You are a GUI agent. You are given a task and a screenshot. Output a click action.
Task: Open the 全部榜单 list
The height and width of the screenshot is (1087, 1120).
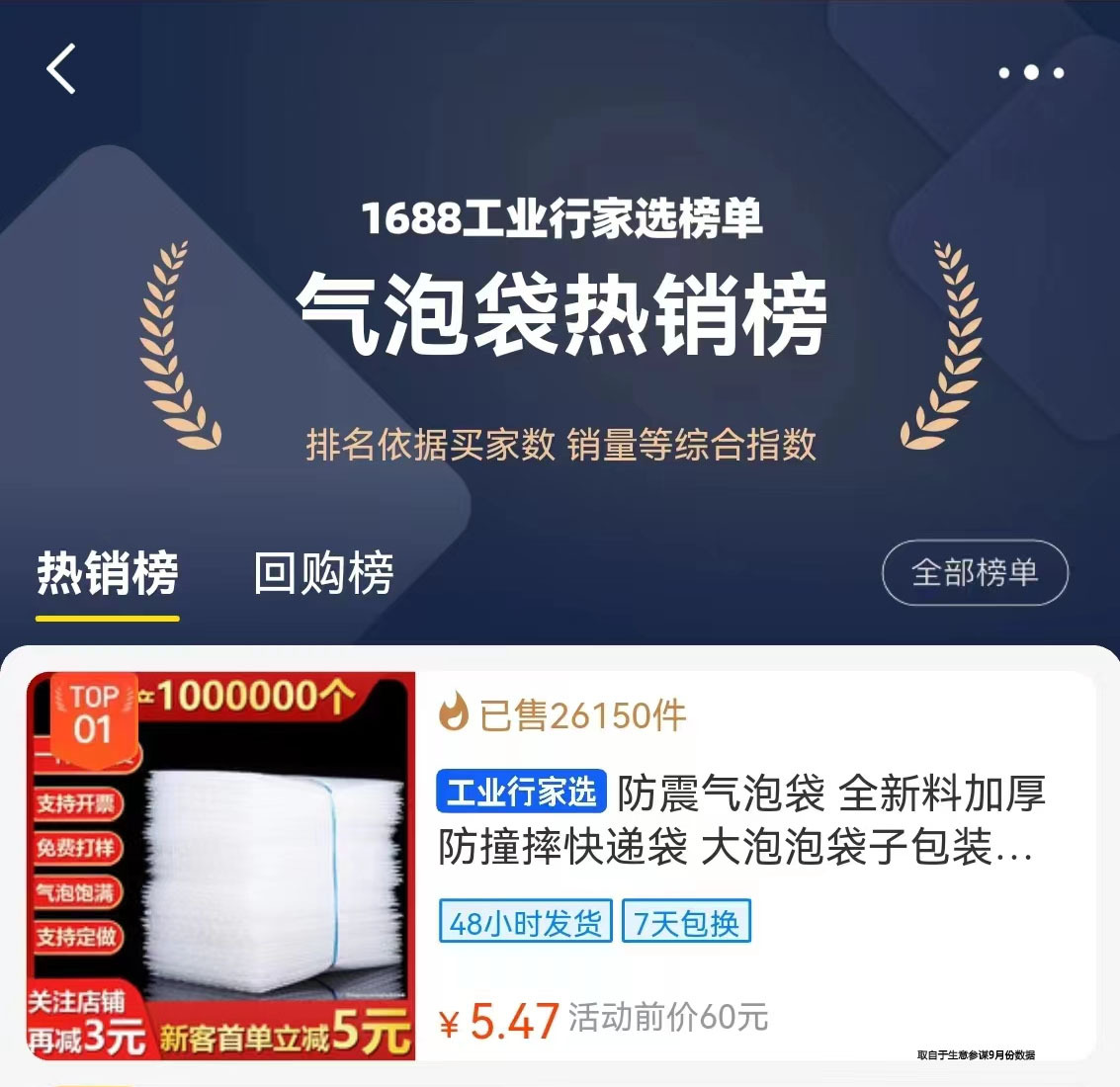(x=975, y=572)
